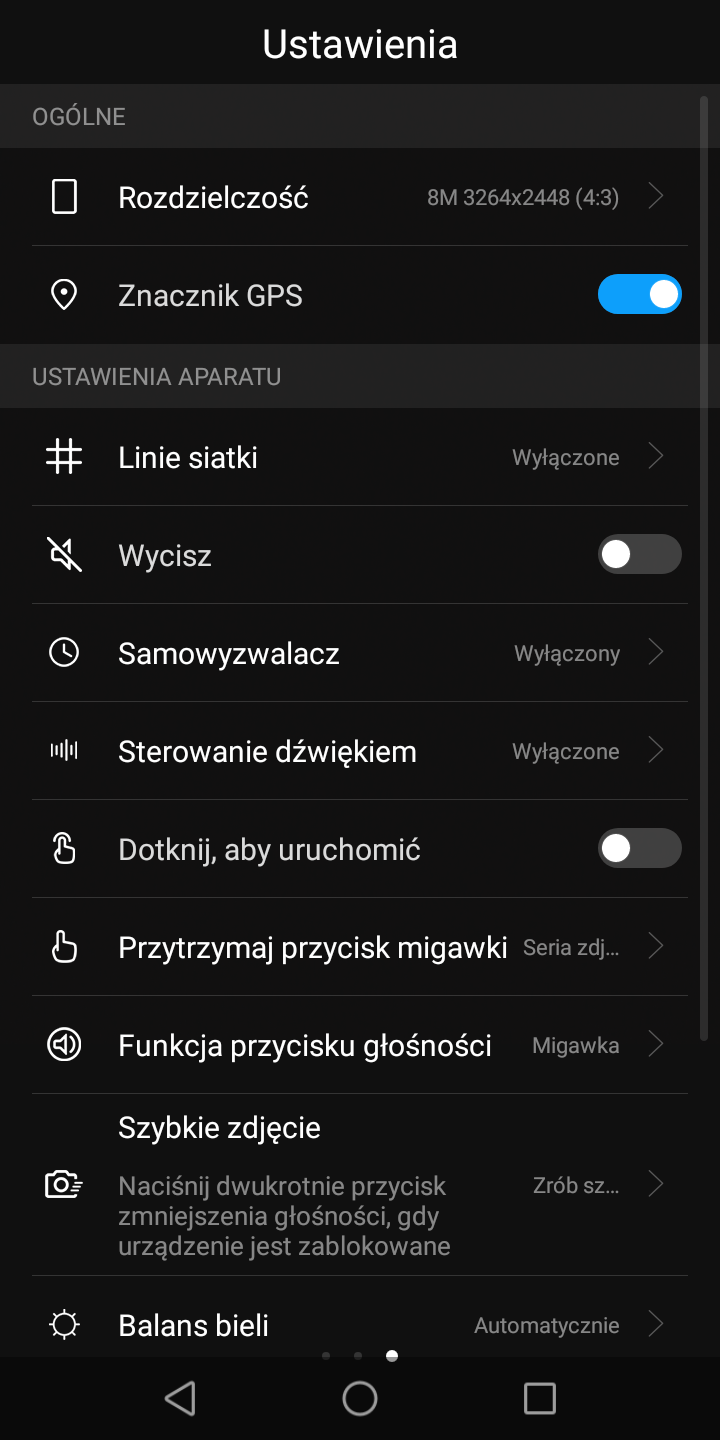Open the Samowyzwalacz timer setting
The width and height of the screenshot is (720, 1440).
pyautogui.click(x=360, y=653)
